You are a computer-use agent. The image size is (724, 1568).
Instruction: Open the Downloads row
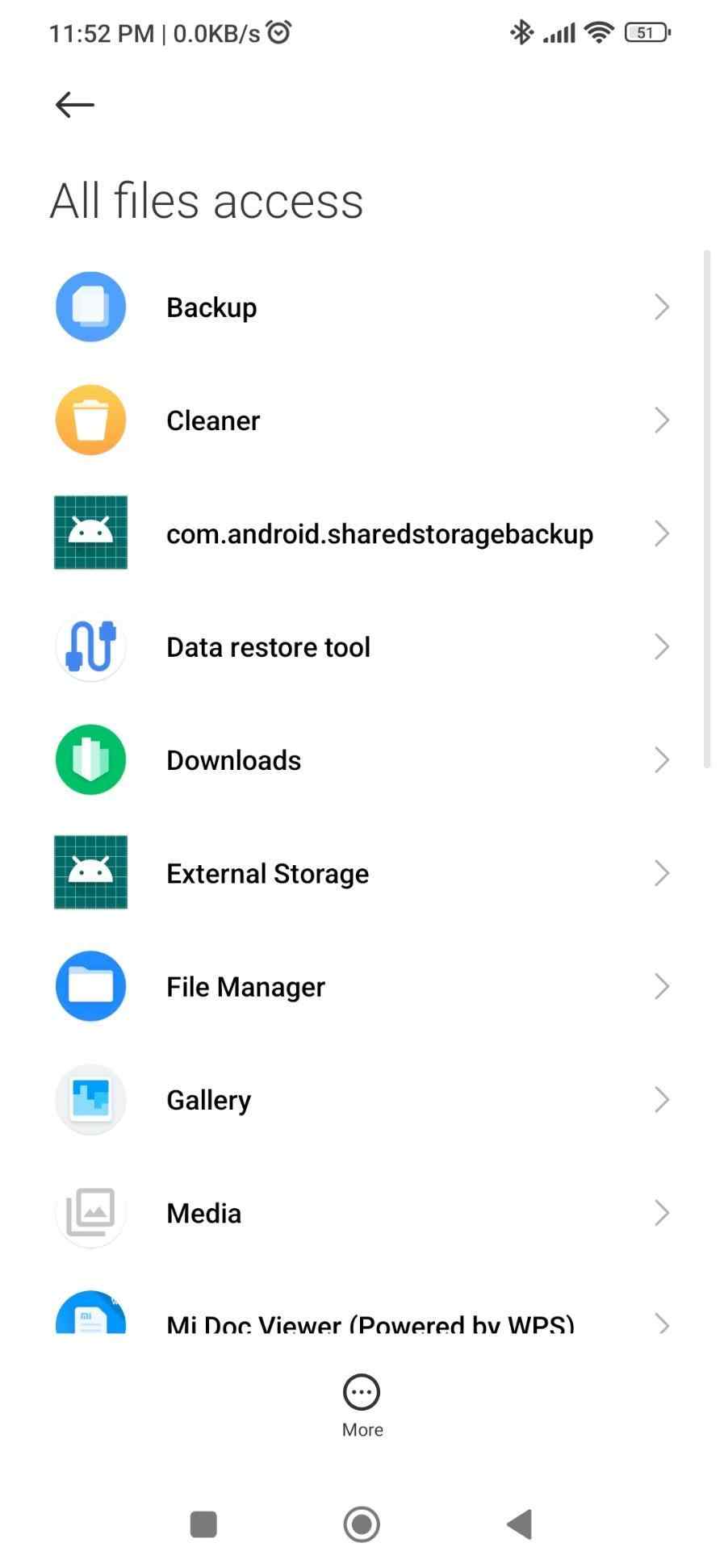pos(362,760)
